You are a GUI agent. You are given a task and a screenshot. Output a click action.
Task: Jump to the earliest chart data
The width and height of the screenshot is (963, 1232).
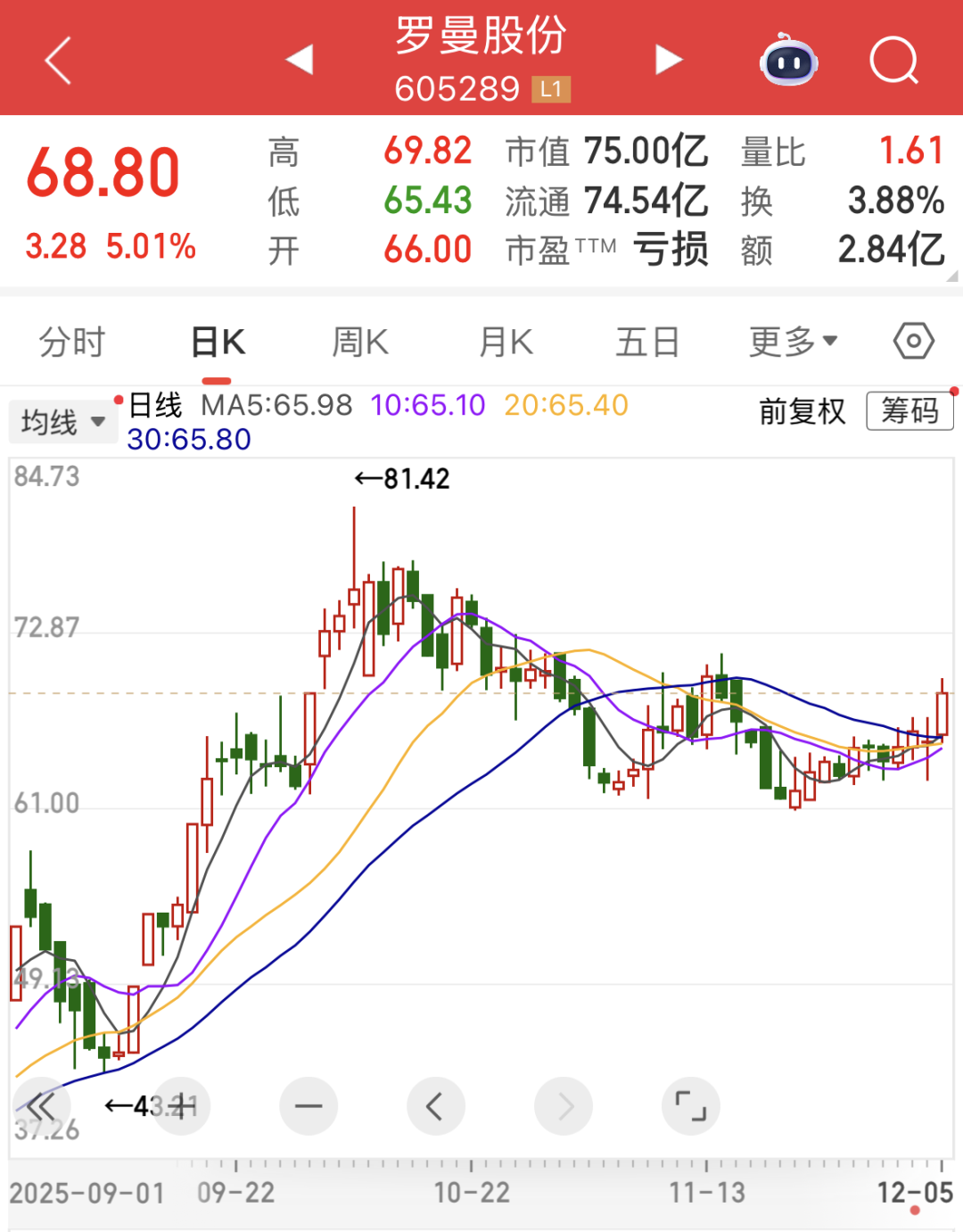(x=41, y=1107)
